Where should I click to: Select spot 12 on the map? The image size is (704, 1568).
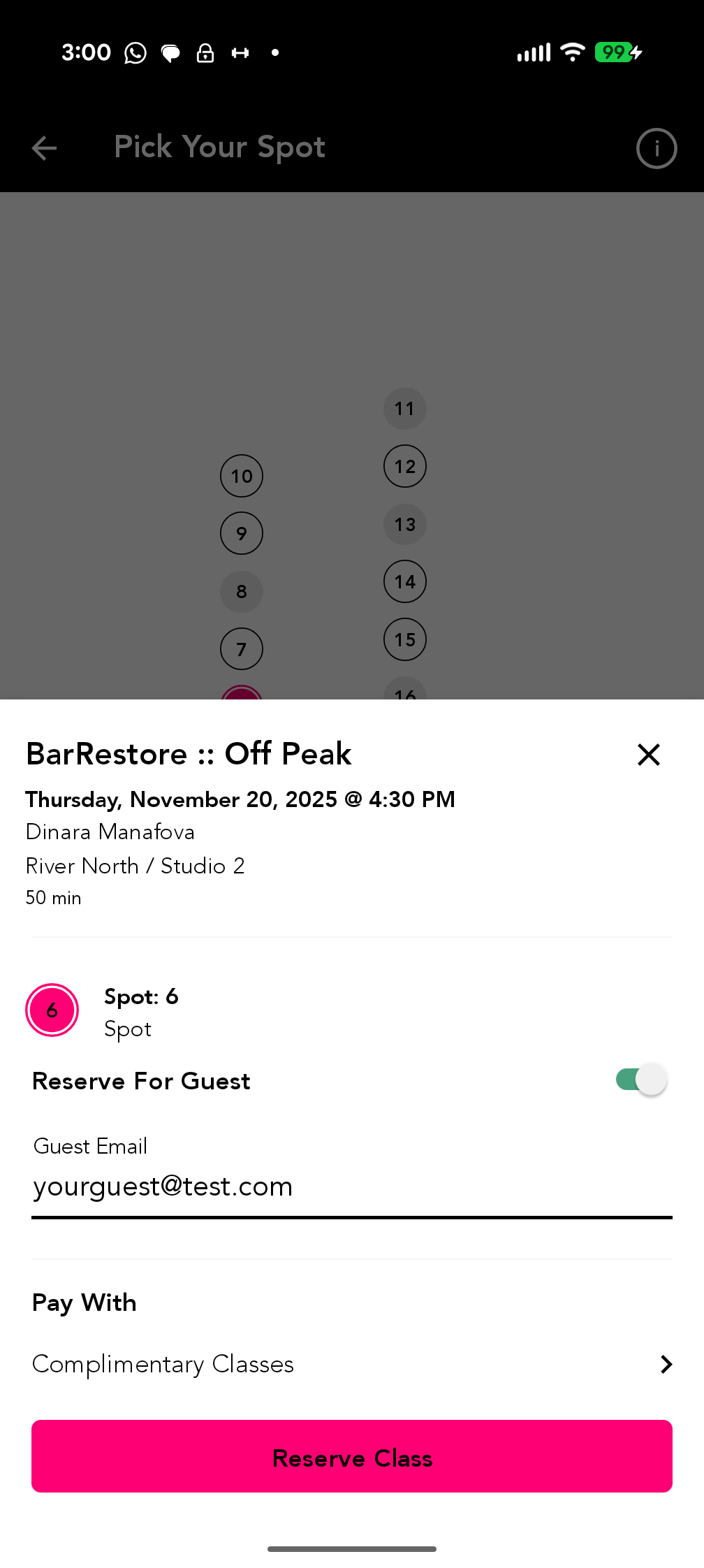pyautogui.click(x=405, y=466)
